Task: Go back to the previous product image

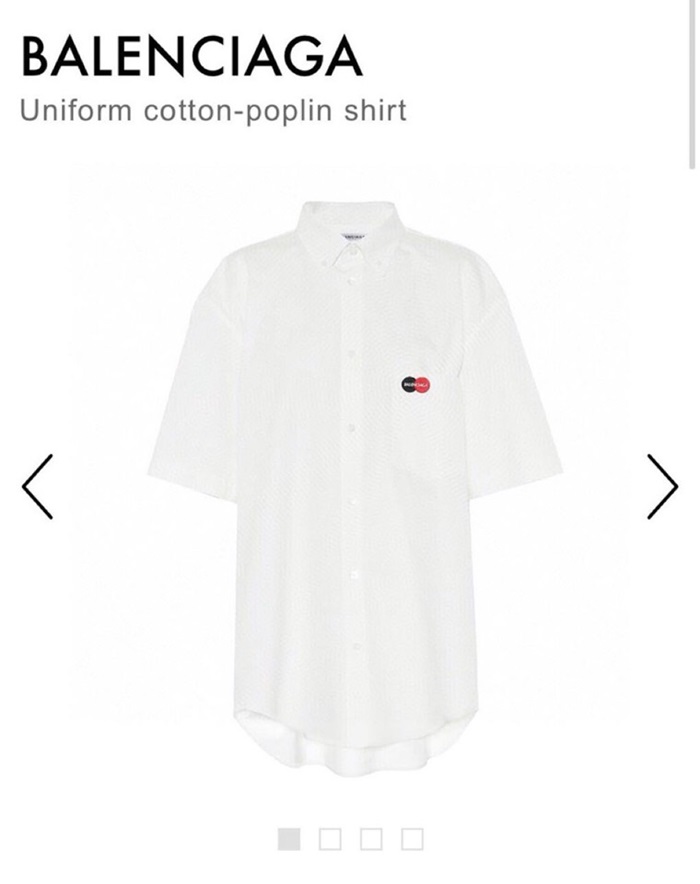Action: (37, 487)
